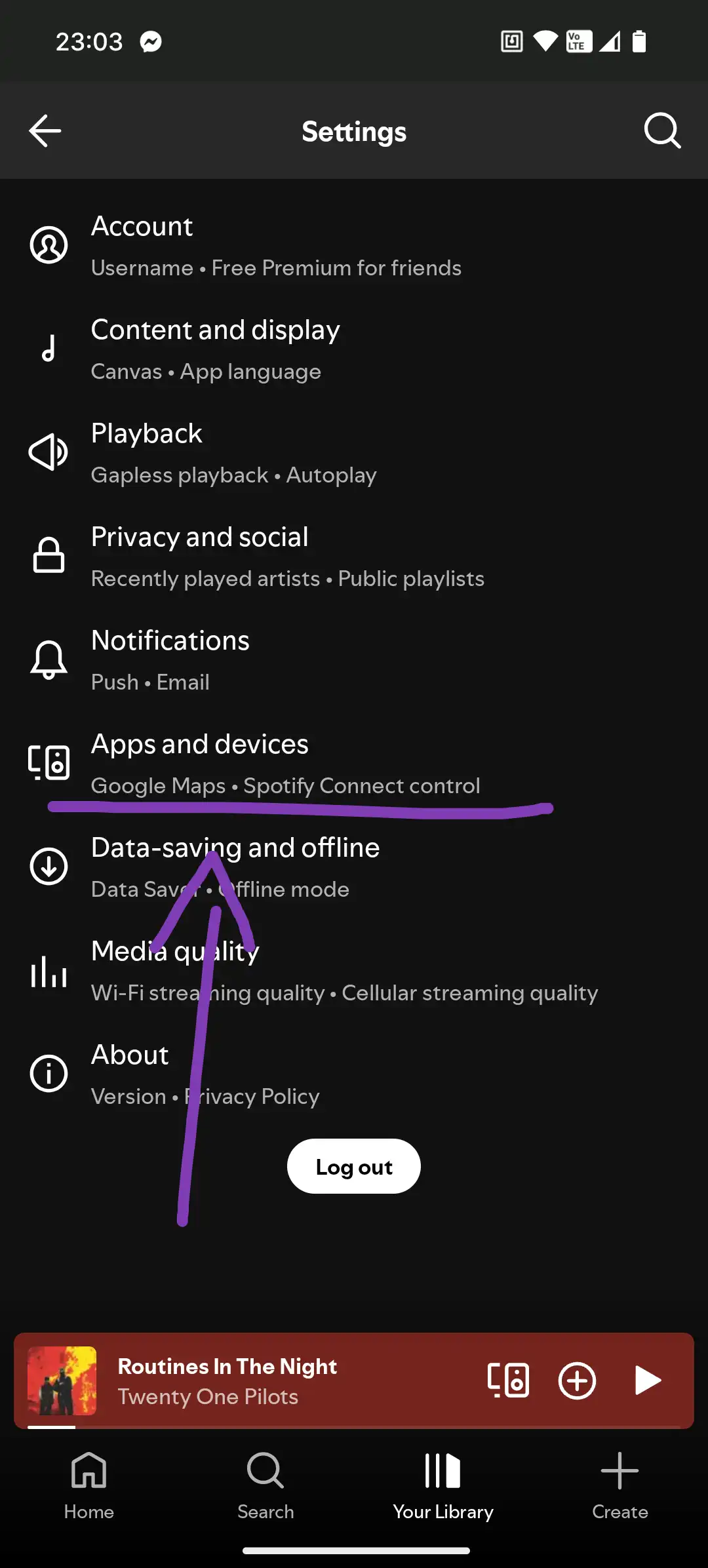Open the connect to device icon
This screenshot has width=708, height=1568.
tap(508, 1381)
